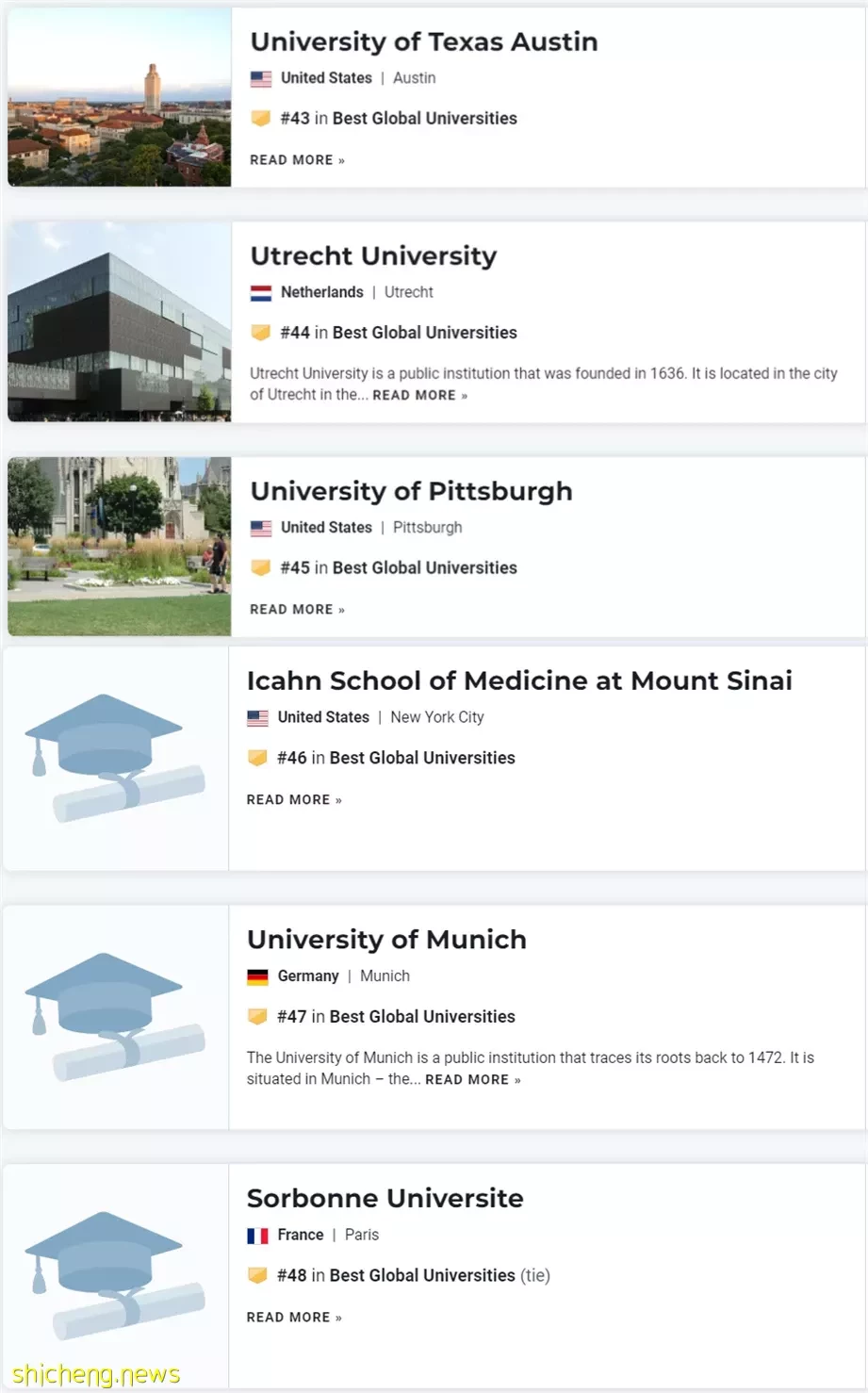Open the Utrecht University title

tap(373, 255)
